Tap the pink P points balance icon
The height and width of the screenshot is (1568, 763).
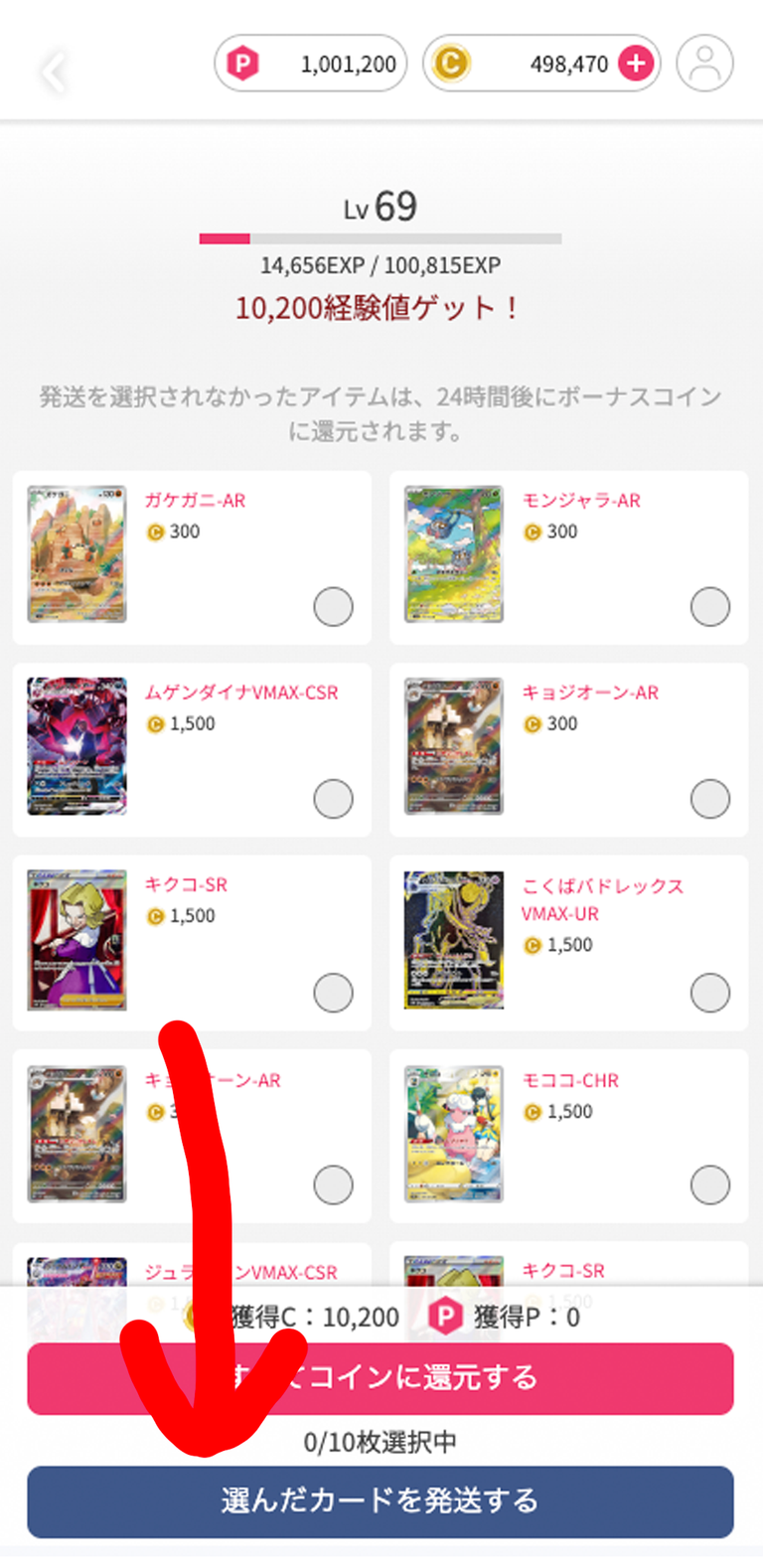point(241,63)
